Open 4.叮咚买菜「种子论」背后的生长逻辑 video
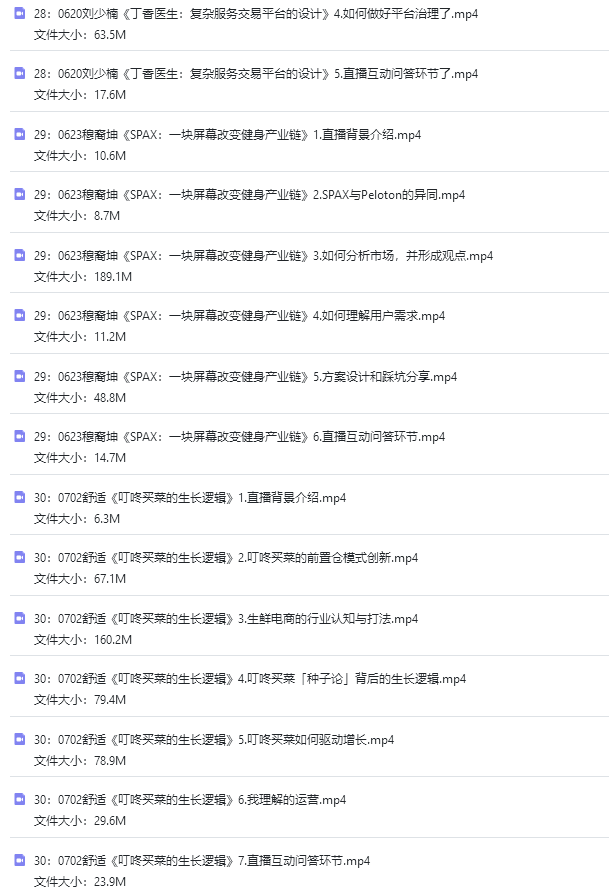 pos(250,679)
